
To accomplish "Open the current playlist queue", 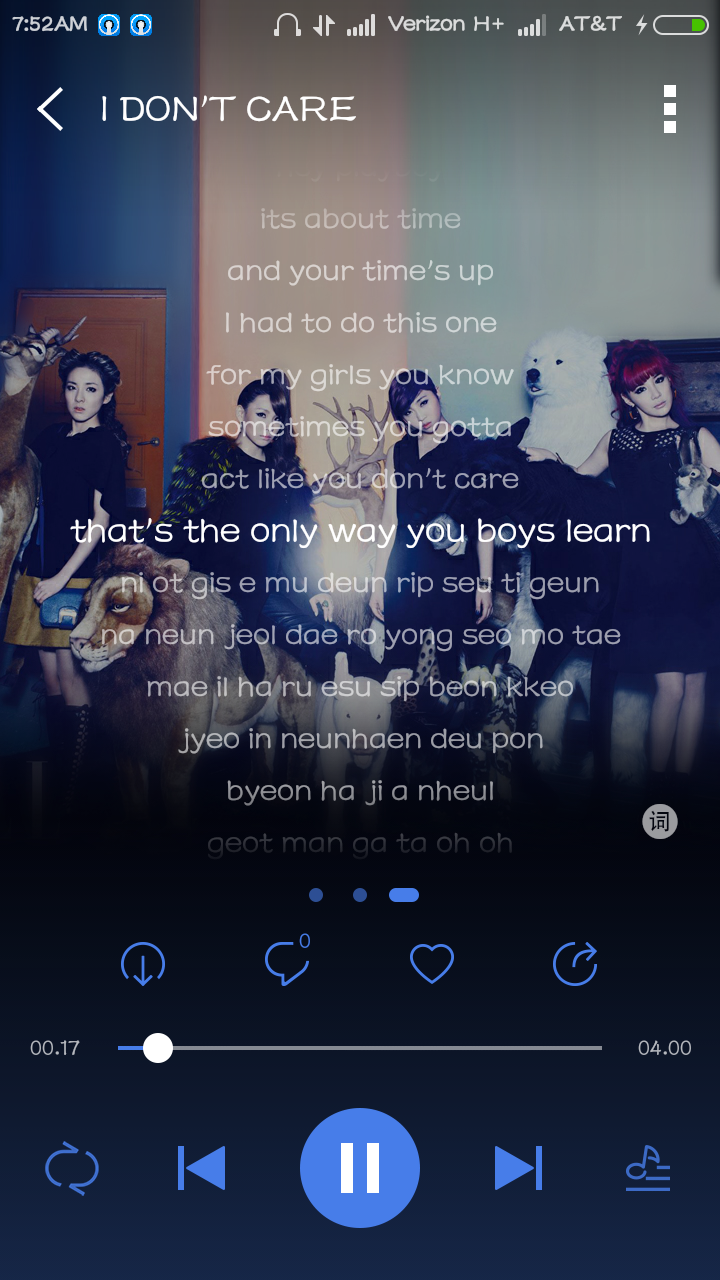I will tap(648, 1168).
